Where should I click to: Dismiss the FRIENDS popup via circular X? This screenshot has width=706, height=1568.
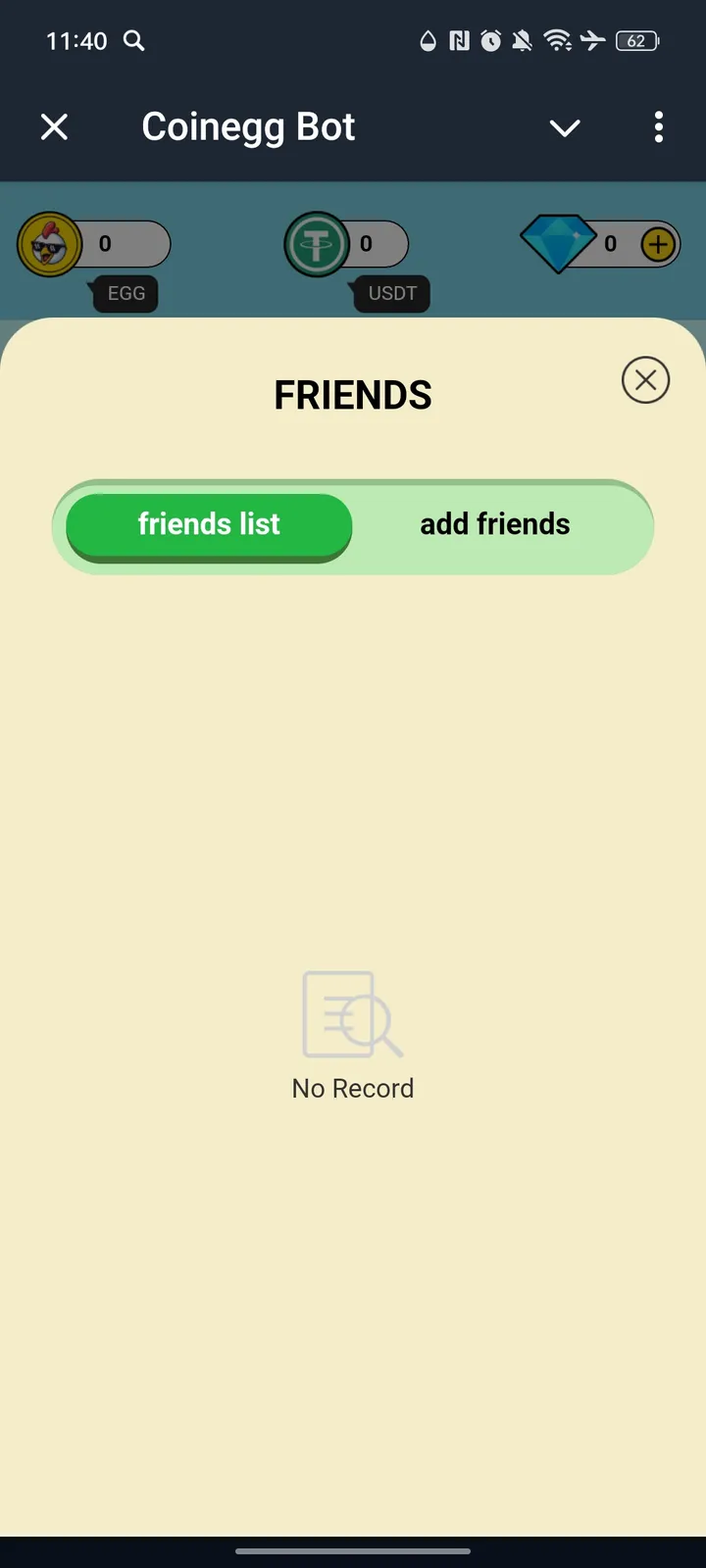[x=645, y=380]
